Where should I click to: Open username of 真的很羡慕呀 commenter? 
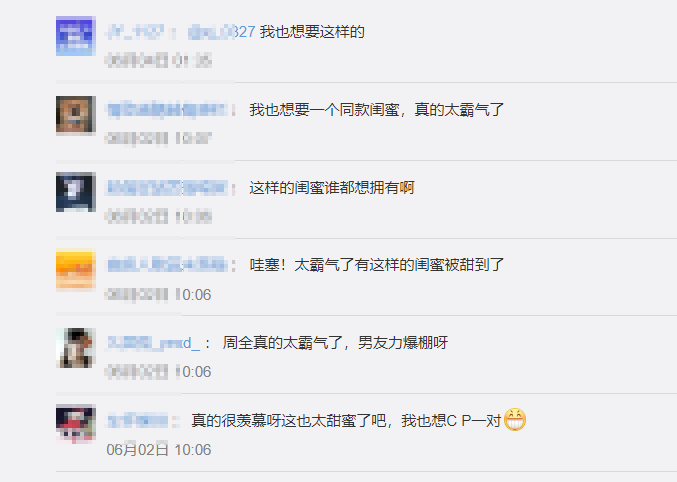(136, 420)
